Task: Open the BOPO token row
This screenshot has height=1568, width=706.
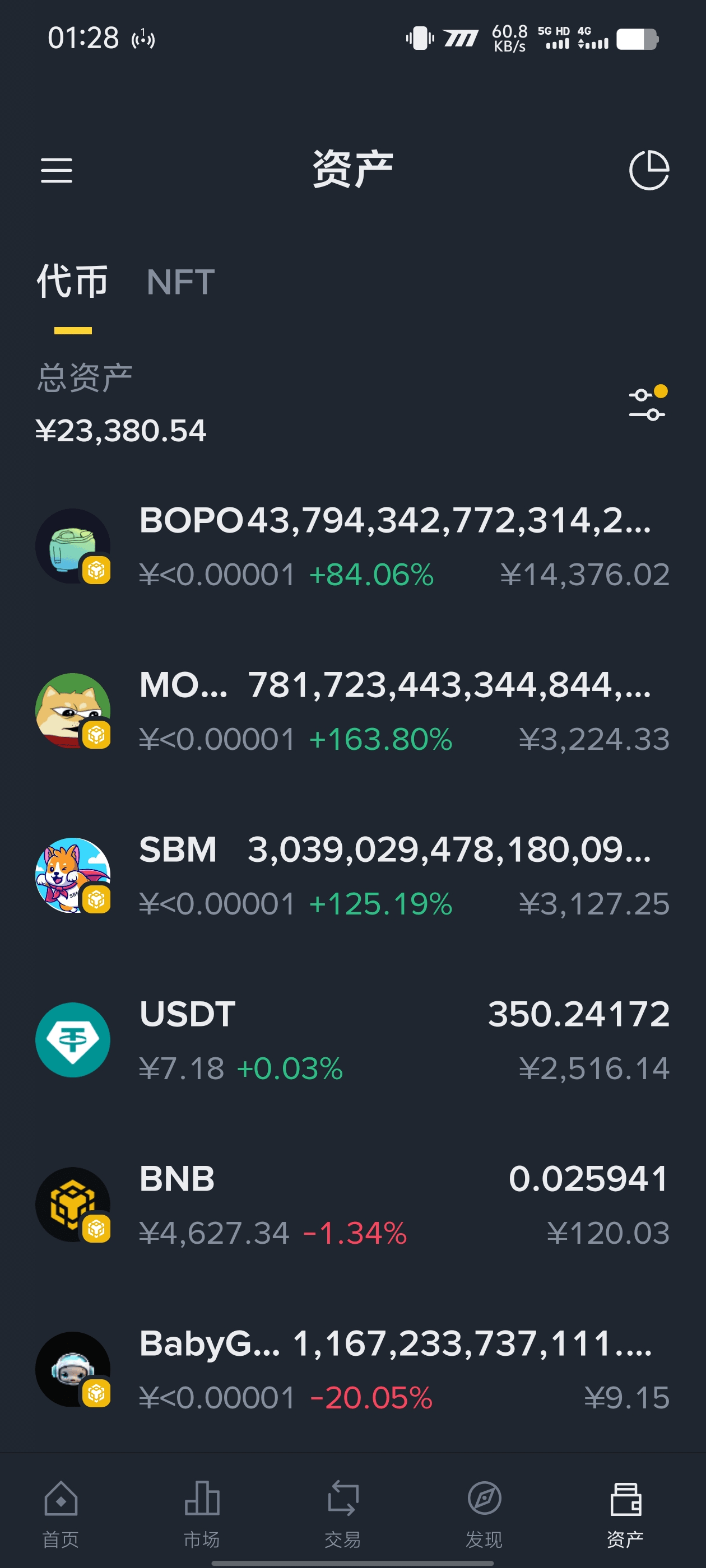Action: pos(352,546)
